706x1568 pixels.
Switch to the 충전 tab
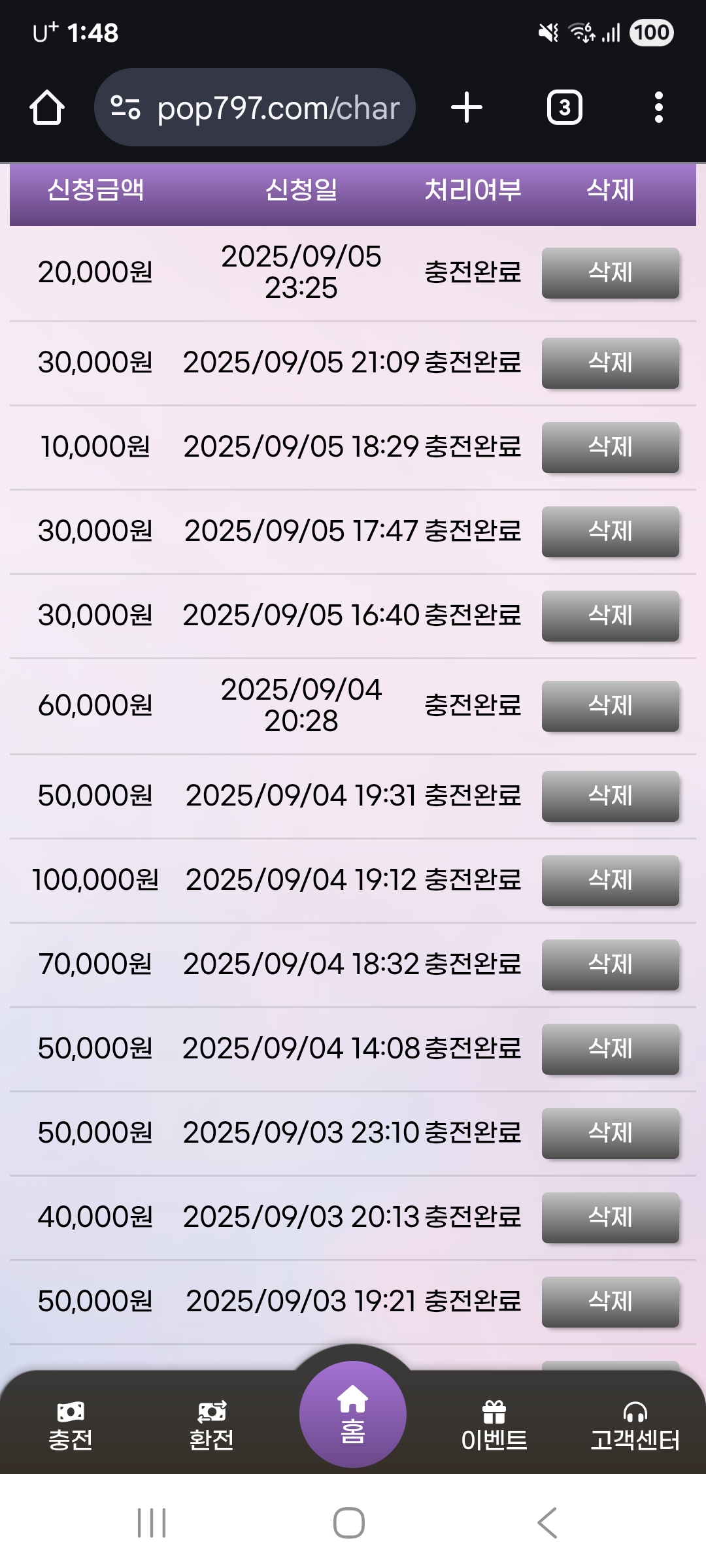tap(71, 1426)
